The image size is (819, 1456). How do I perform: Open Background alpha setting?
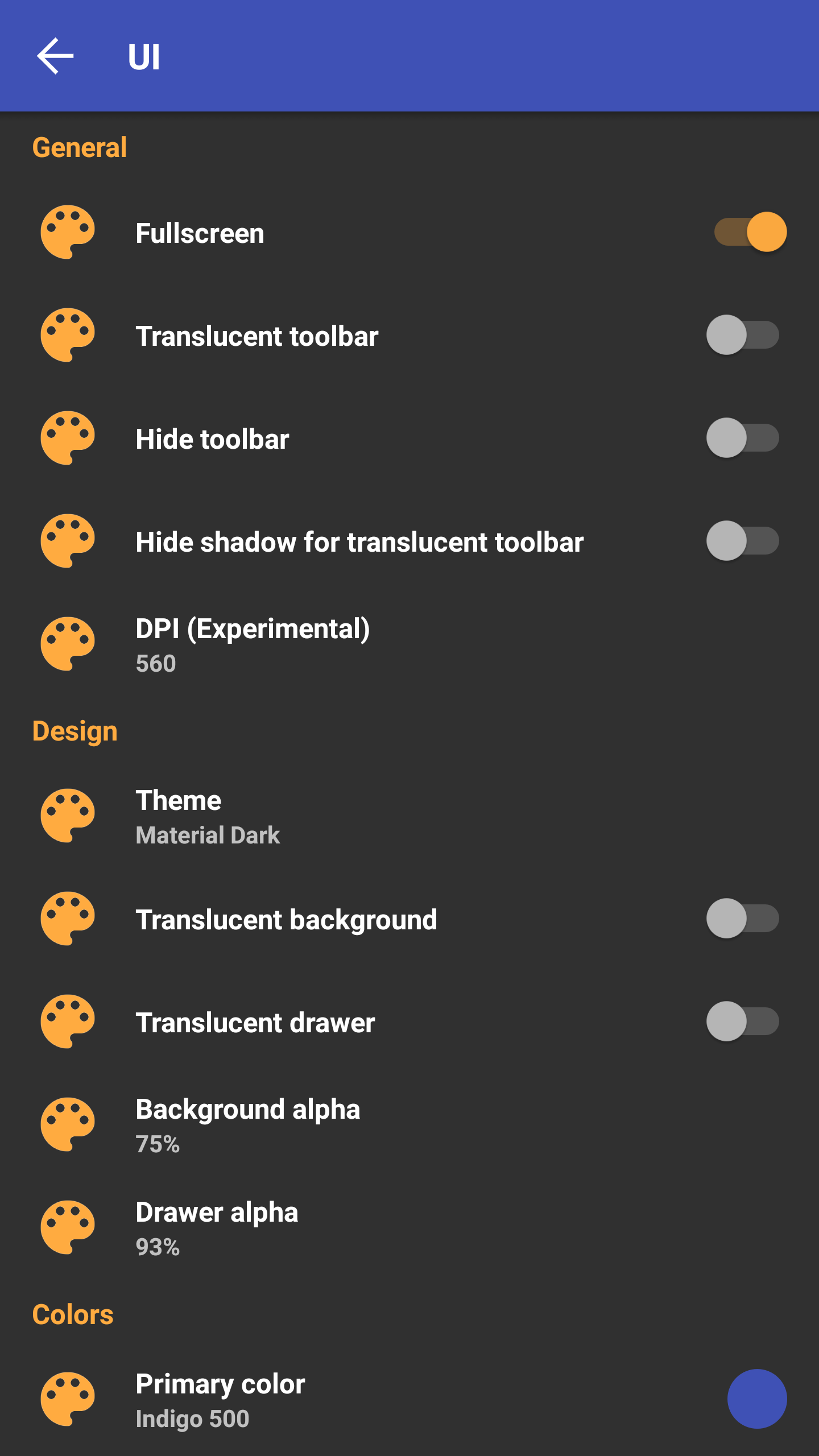coord(409,1124)
